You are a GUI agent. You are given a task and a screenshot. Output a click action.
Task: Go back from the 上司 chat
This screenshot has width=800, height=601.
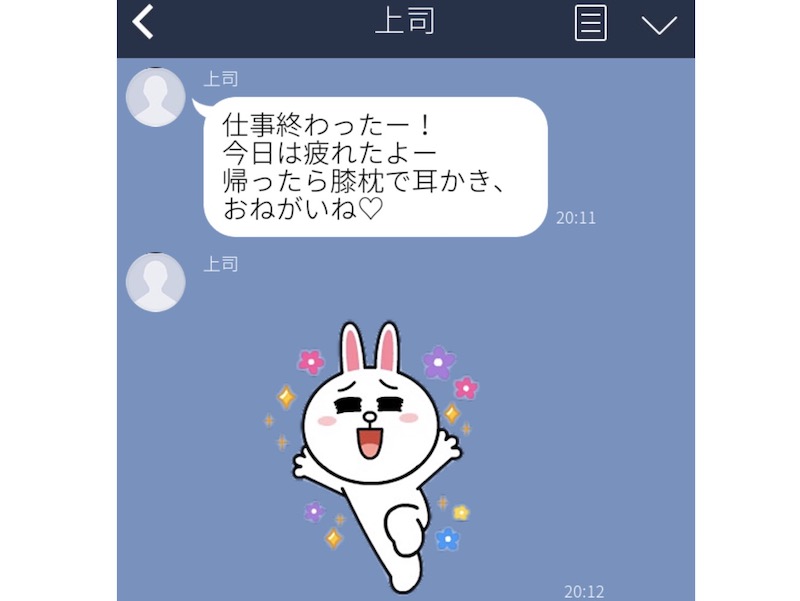click(144, 22)
